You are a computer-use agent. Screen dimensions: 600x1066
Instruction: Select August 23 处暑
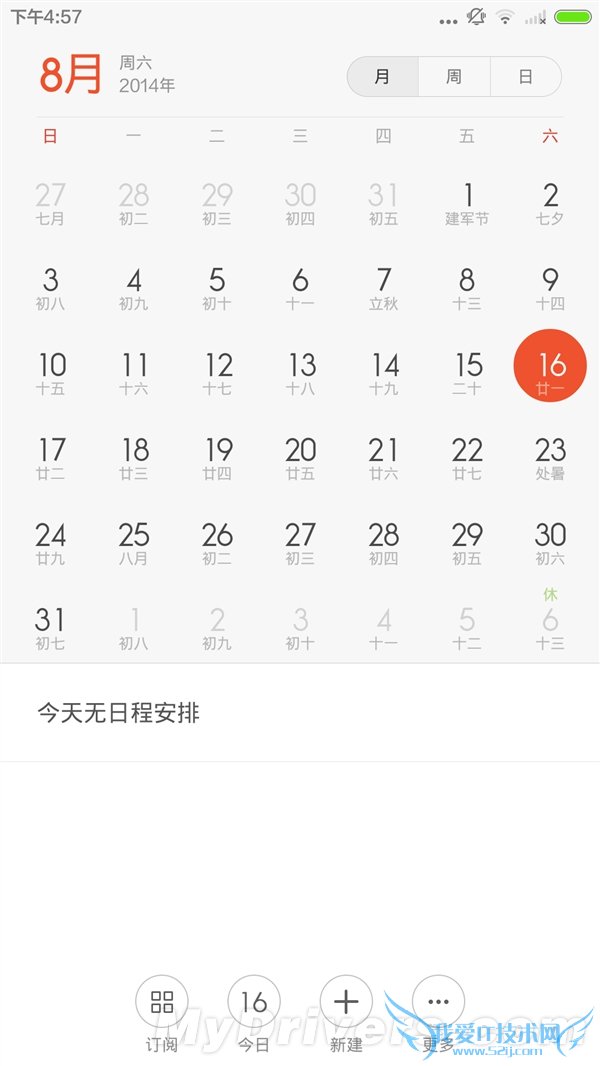tap(550, 458)
